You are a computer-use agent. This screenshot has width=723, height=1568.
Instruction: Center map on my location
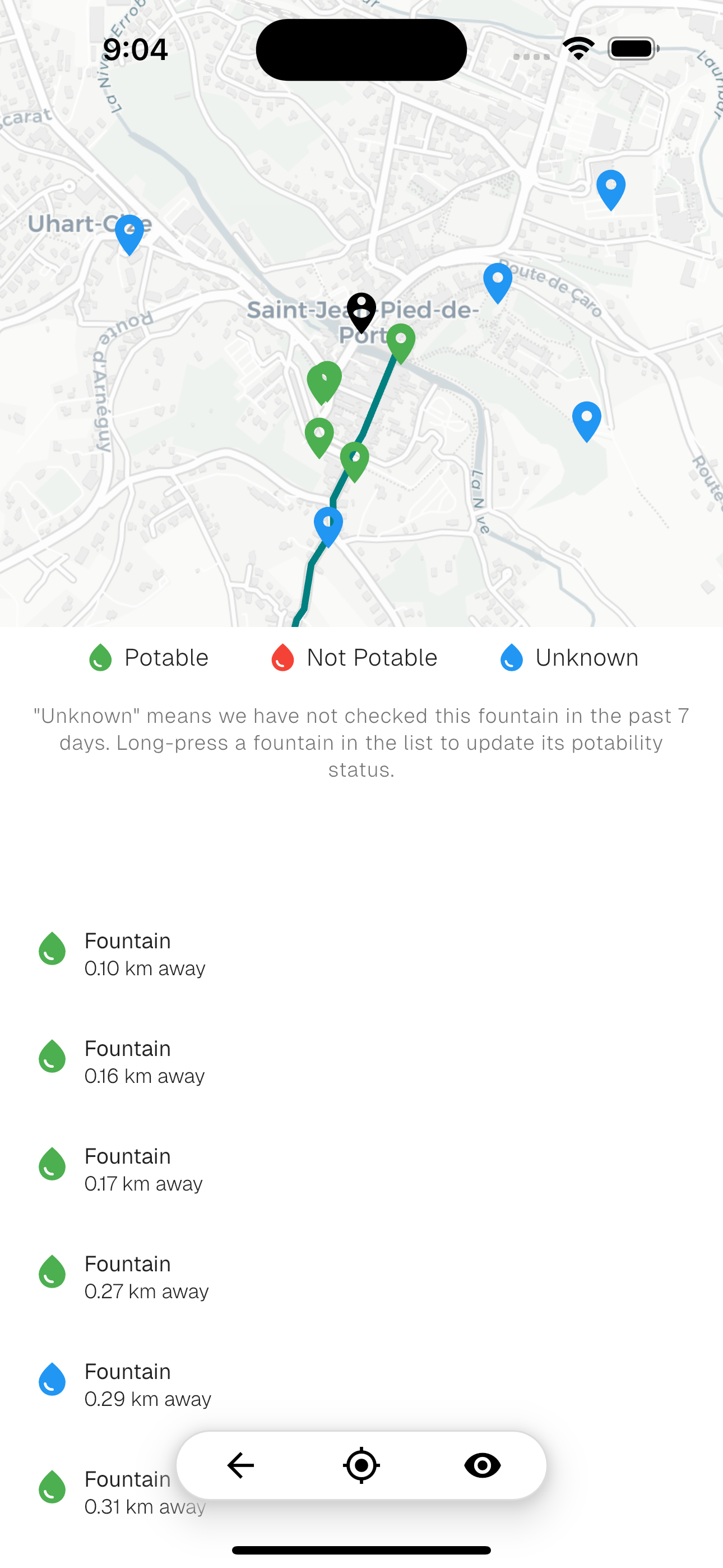pyautogui.click(x=361, y=1465)
